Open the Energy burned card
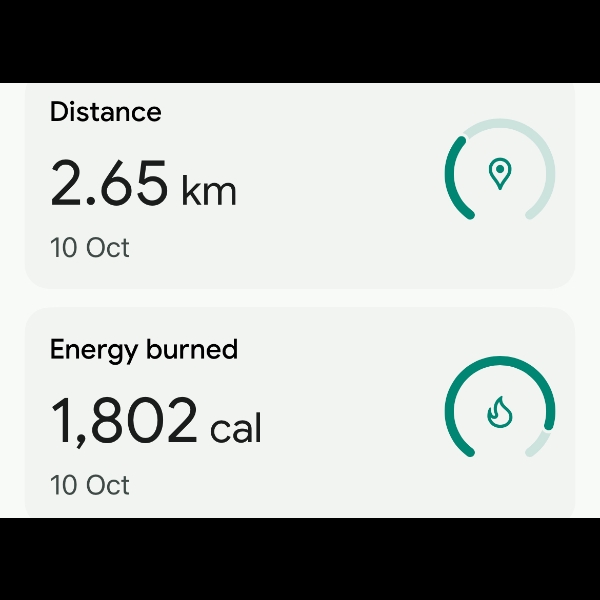Image resolution: width=600 pixels, height=600 pixels. point(300,415)
